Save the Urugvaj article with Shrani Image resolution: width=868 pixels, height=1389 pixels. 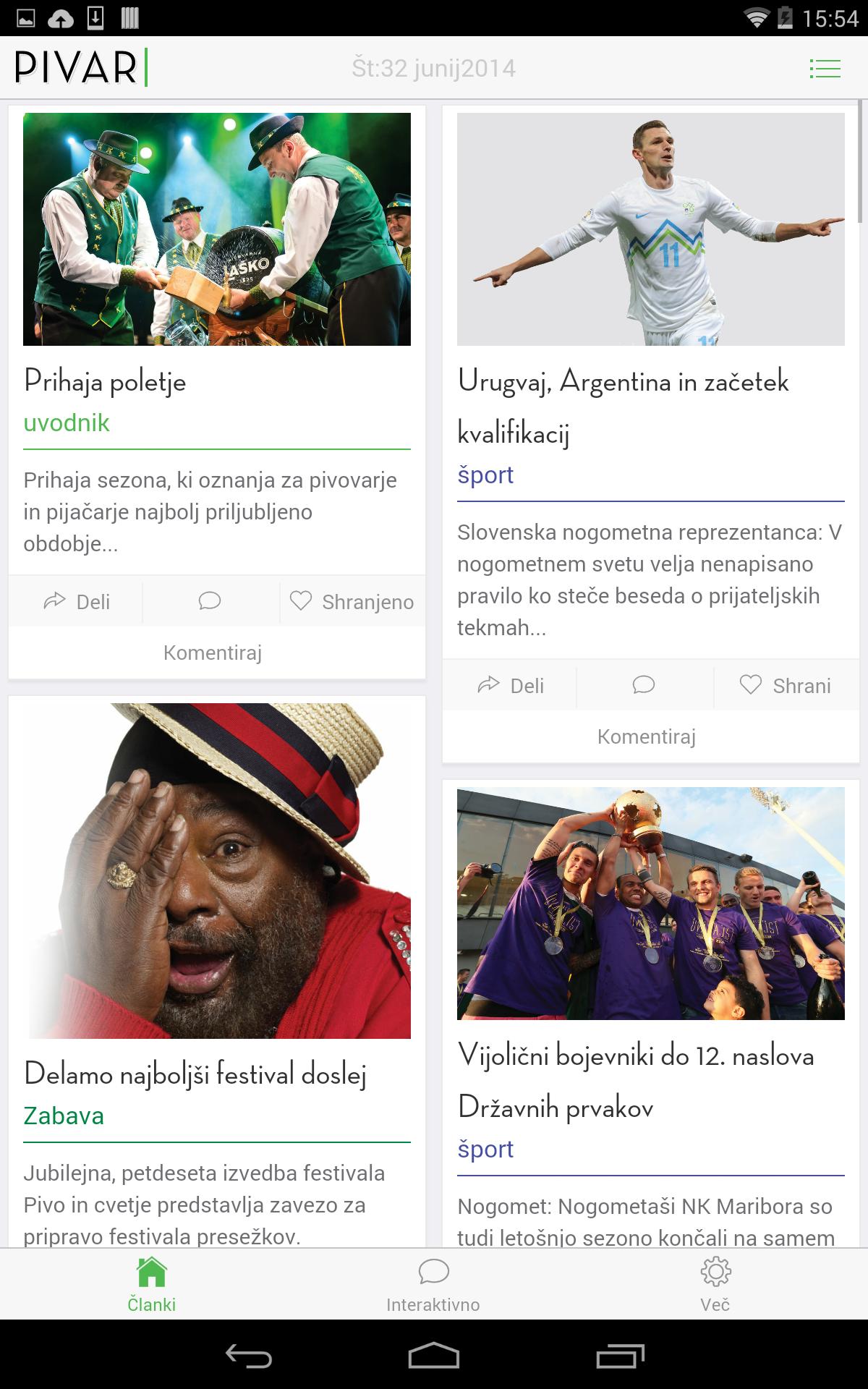pos(786,686)
